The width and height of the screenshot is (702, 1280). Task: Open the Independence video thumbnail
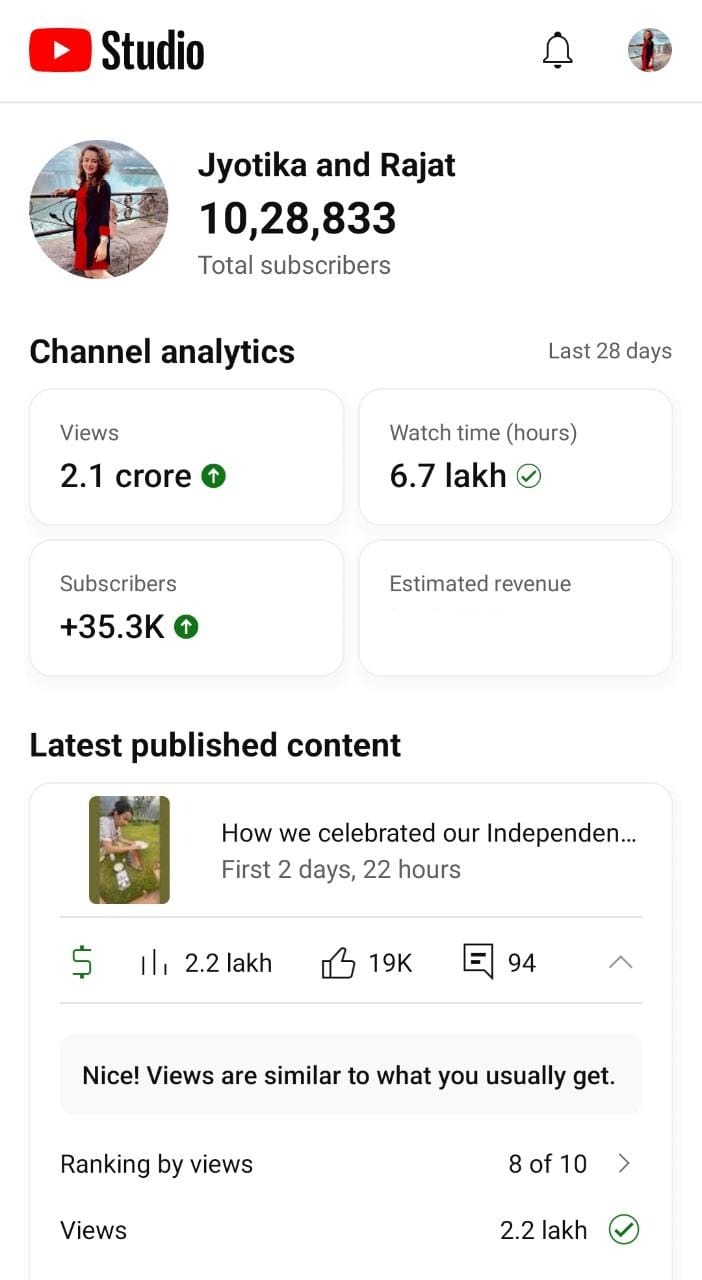coord(129,850)
